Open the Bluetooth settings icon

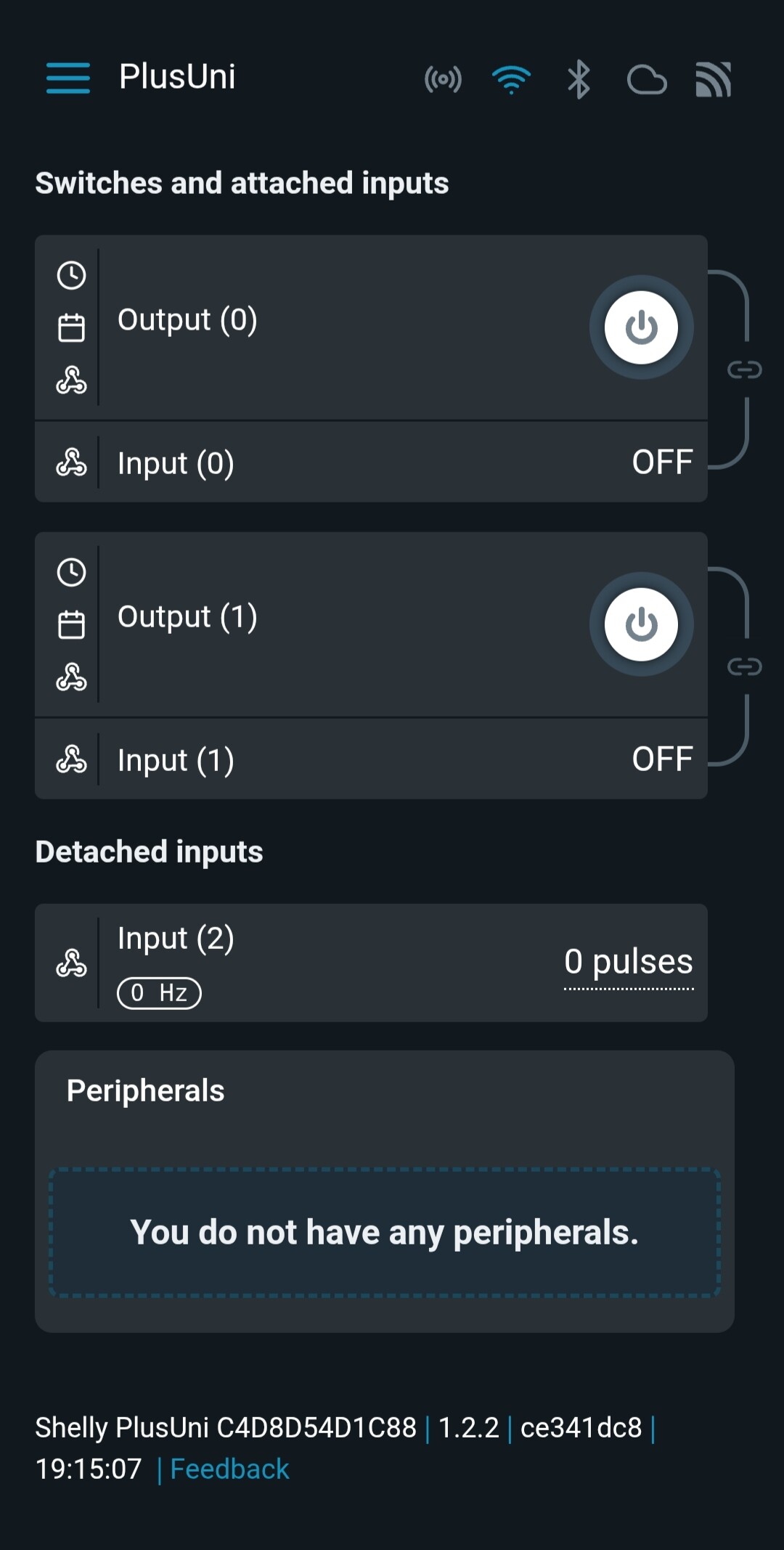point(579,79)
